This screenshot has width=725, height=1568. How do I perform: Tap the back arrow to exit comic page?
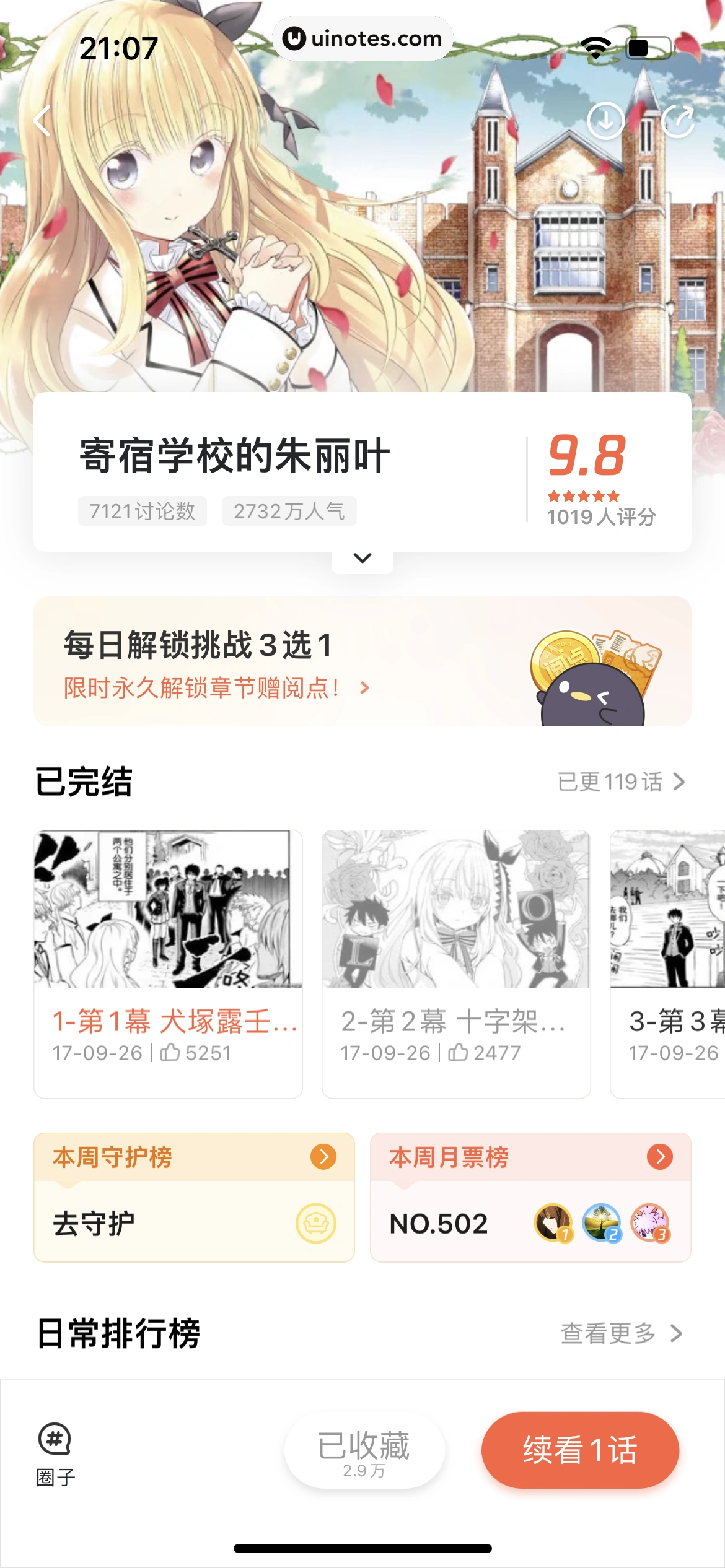42,121
